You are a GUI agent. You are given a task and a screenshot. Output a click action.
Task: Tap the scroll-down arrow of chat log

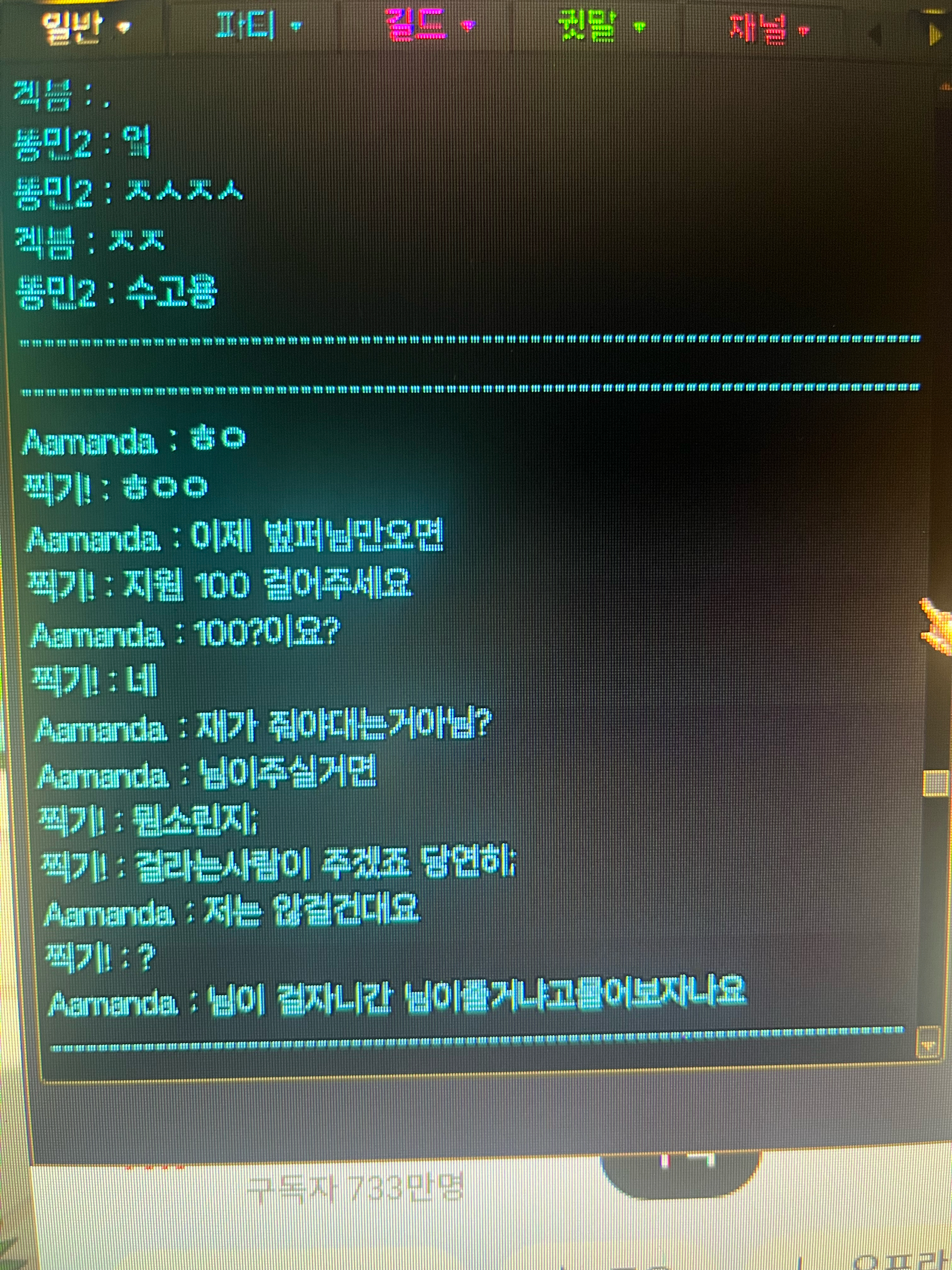[x=929, y=1041]
